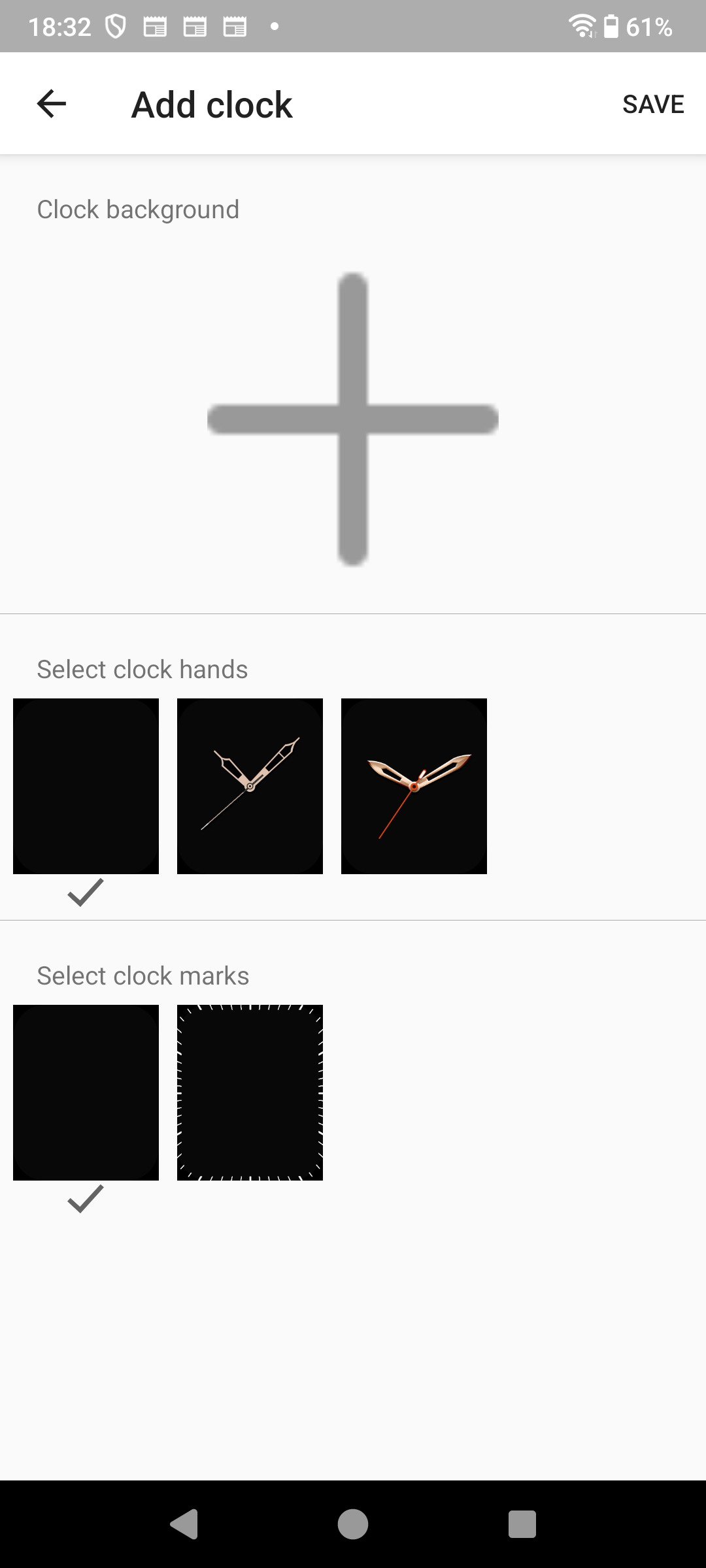
Task: Open recent apps from navigation bar
Action: [522, 1524]
